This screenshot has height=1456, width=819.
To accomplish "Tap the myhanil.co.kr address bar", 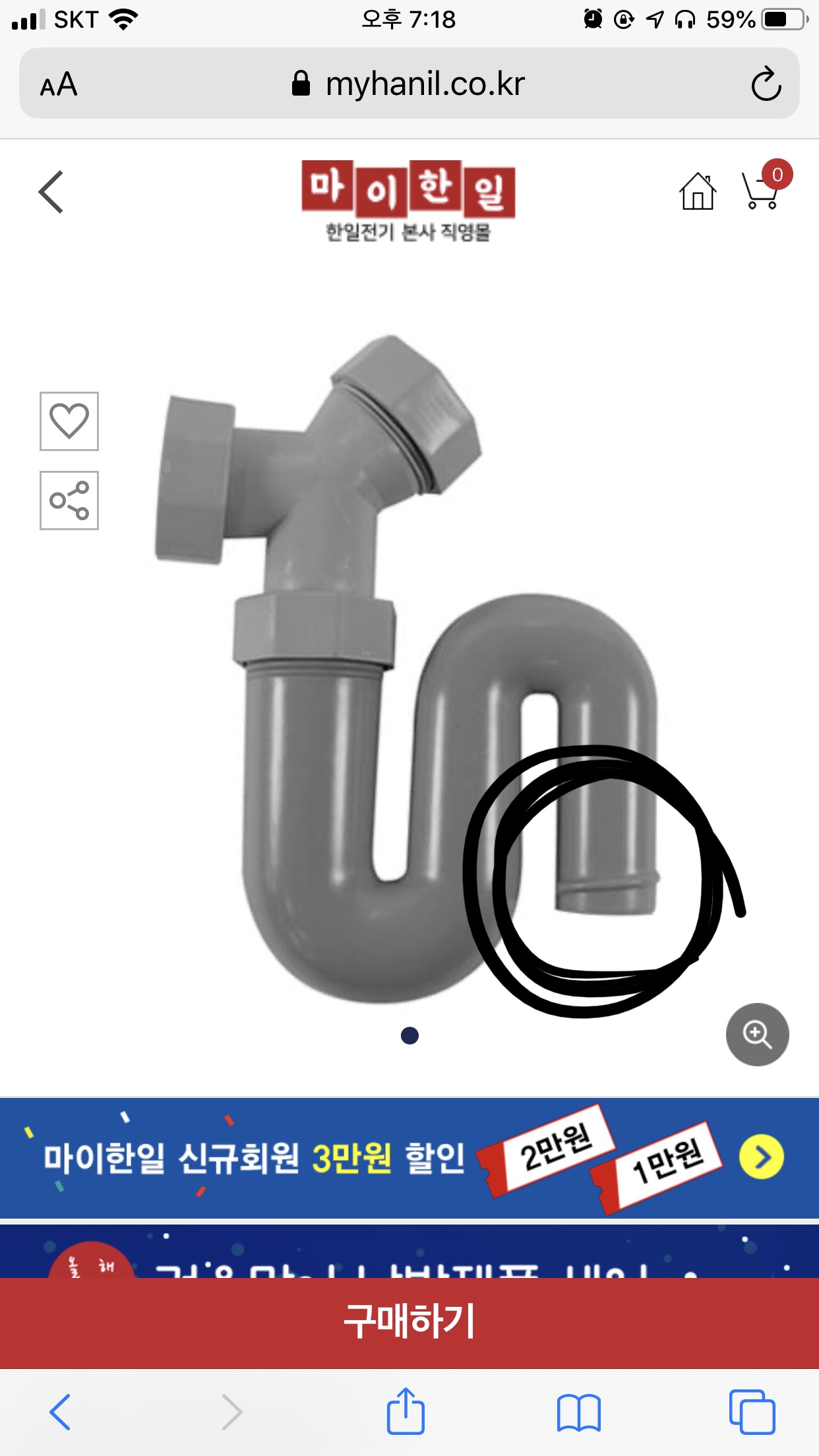I will coord(409,84).
